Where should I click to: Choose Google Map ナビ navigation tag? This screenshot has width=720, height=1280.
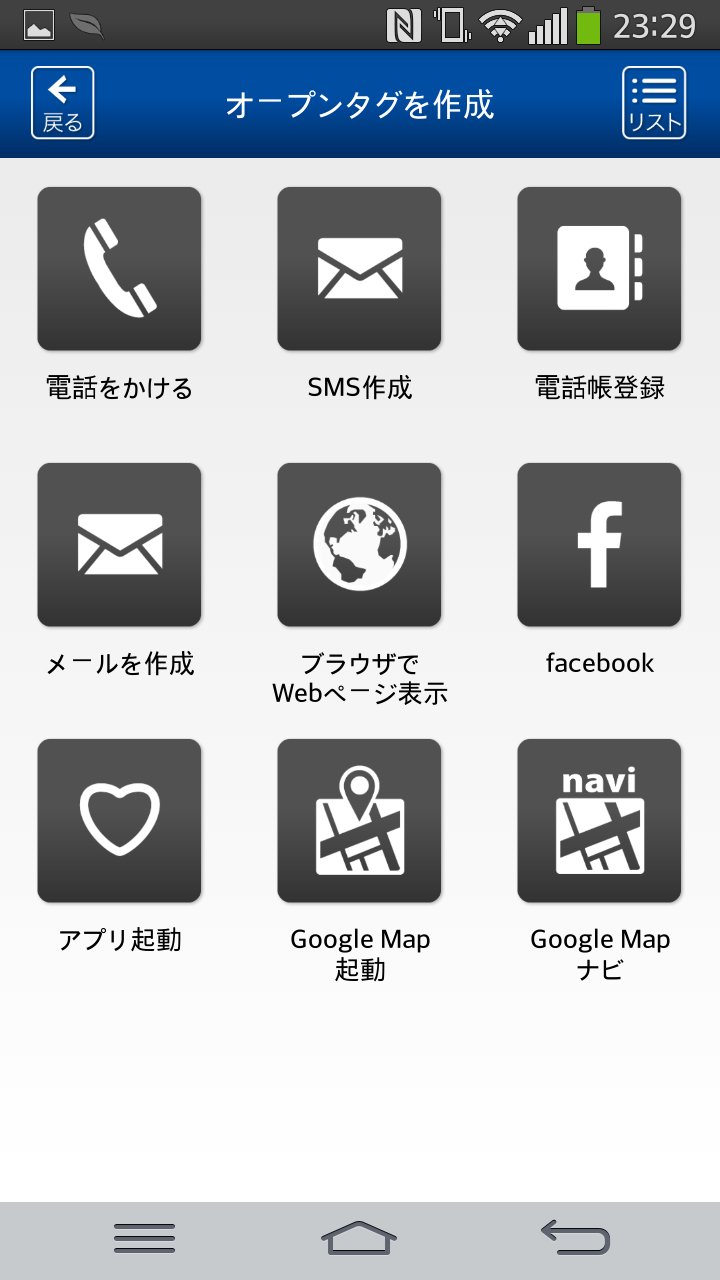point(599,821)
